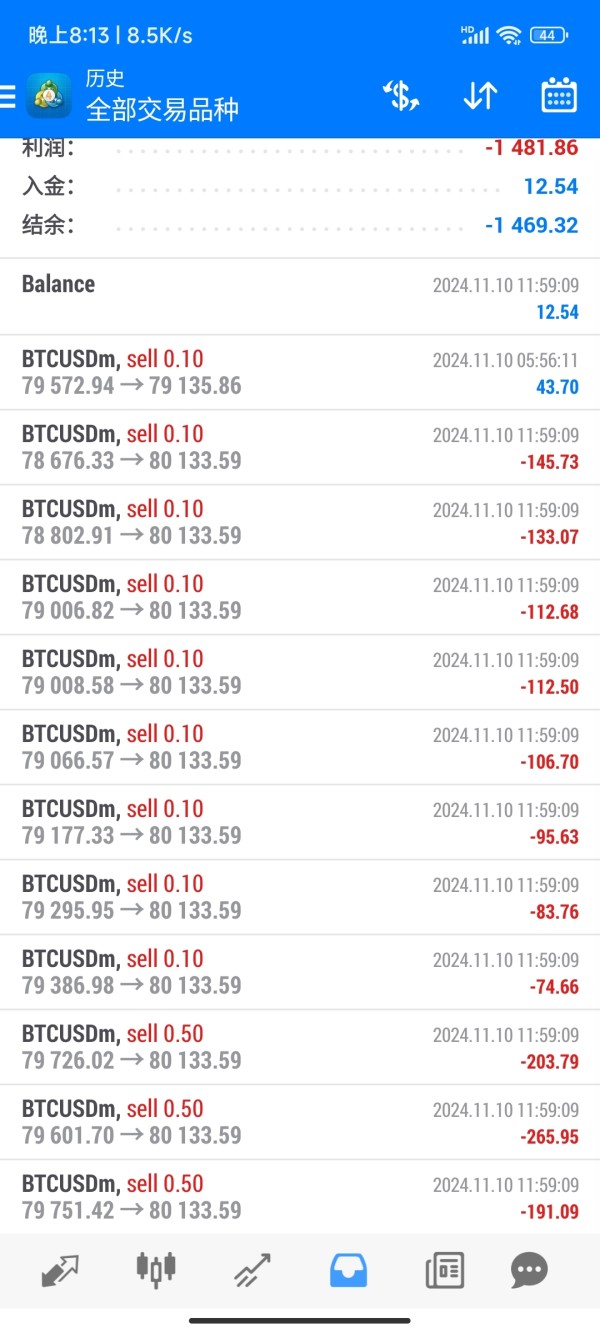The height and width of the screenshot is (1333, 600).
Task: Switch to the Quotes tab
Action: point(60,1270)
